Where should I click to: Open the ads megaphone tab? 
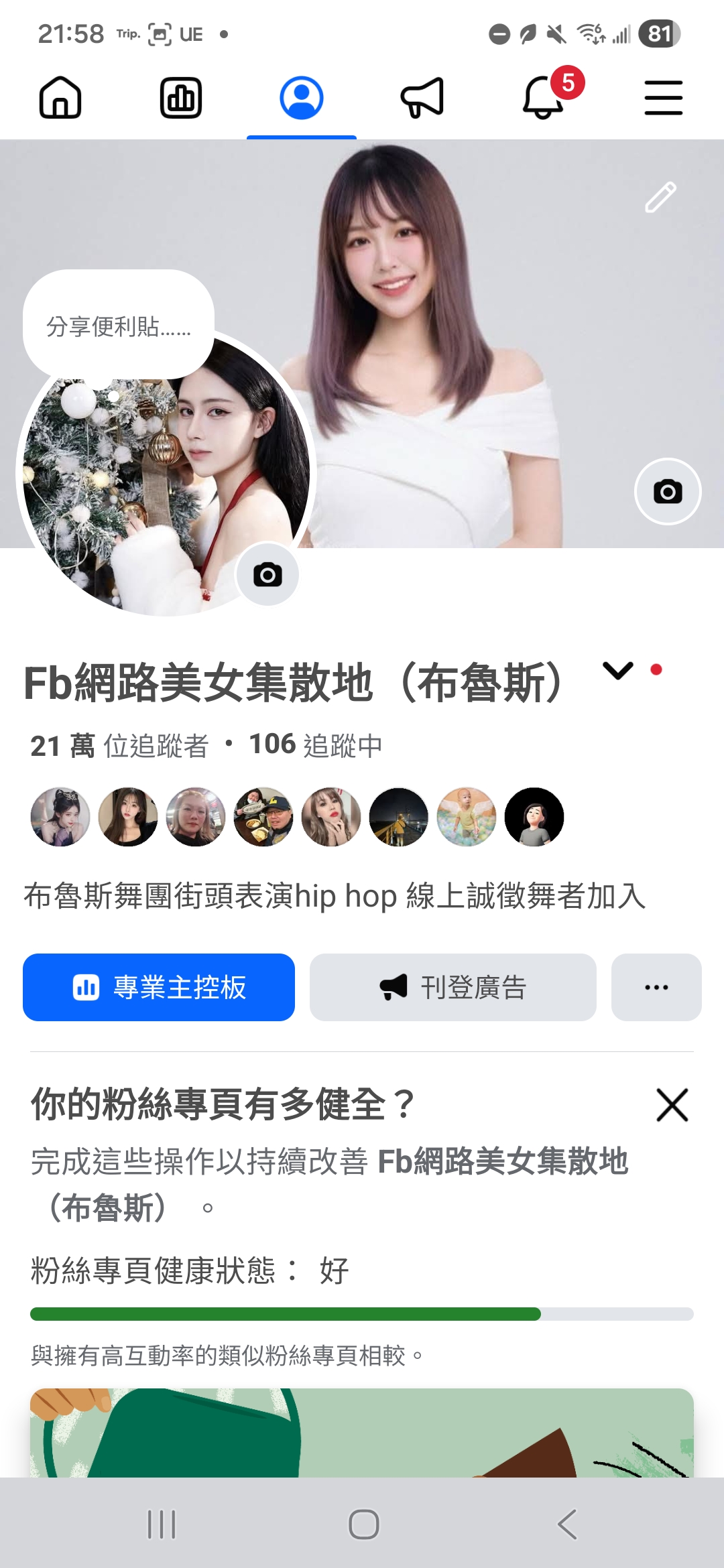click(x=422, y=98)
